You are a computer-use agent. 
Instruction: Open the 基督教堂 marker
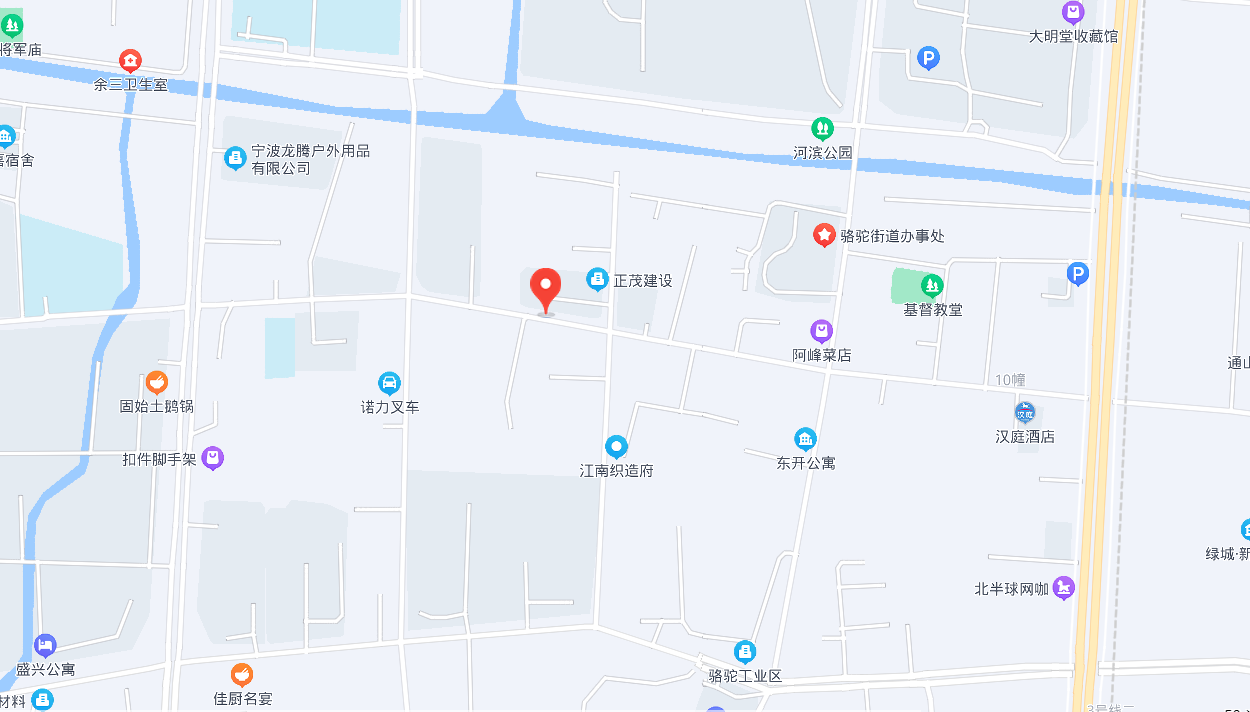pyautogui.click(x=932, y=286)
